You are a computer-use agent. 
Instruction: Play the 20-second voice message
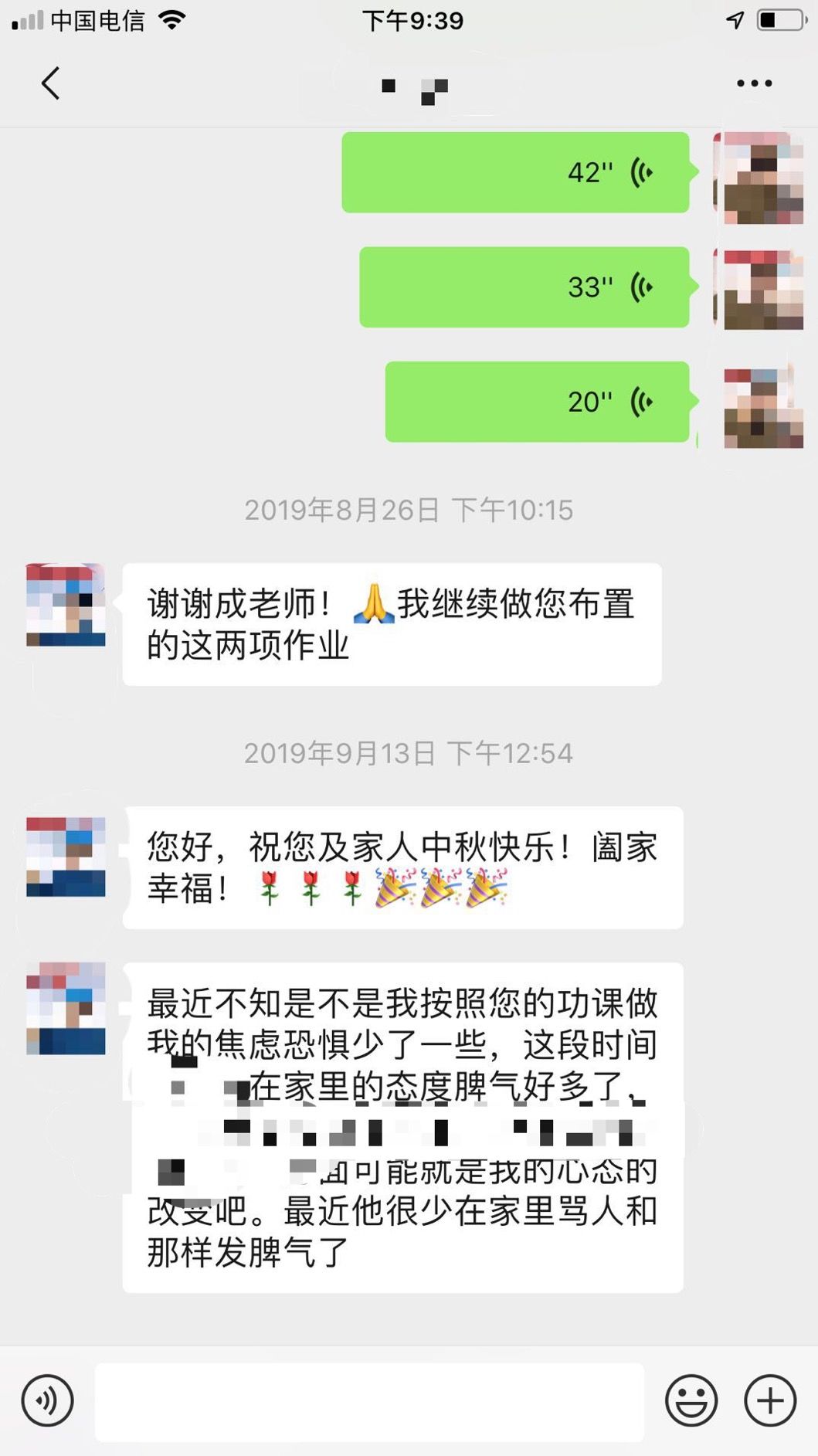click(x=537, y=403)
